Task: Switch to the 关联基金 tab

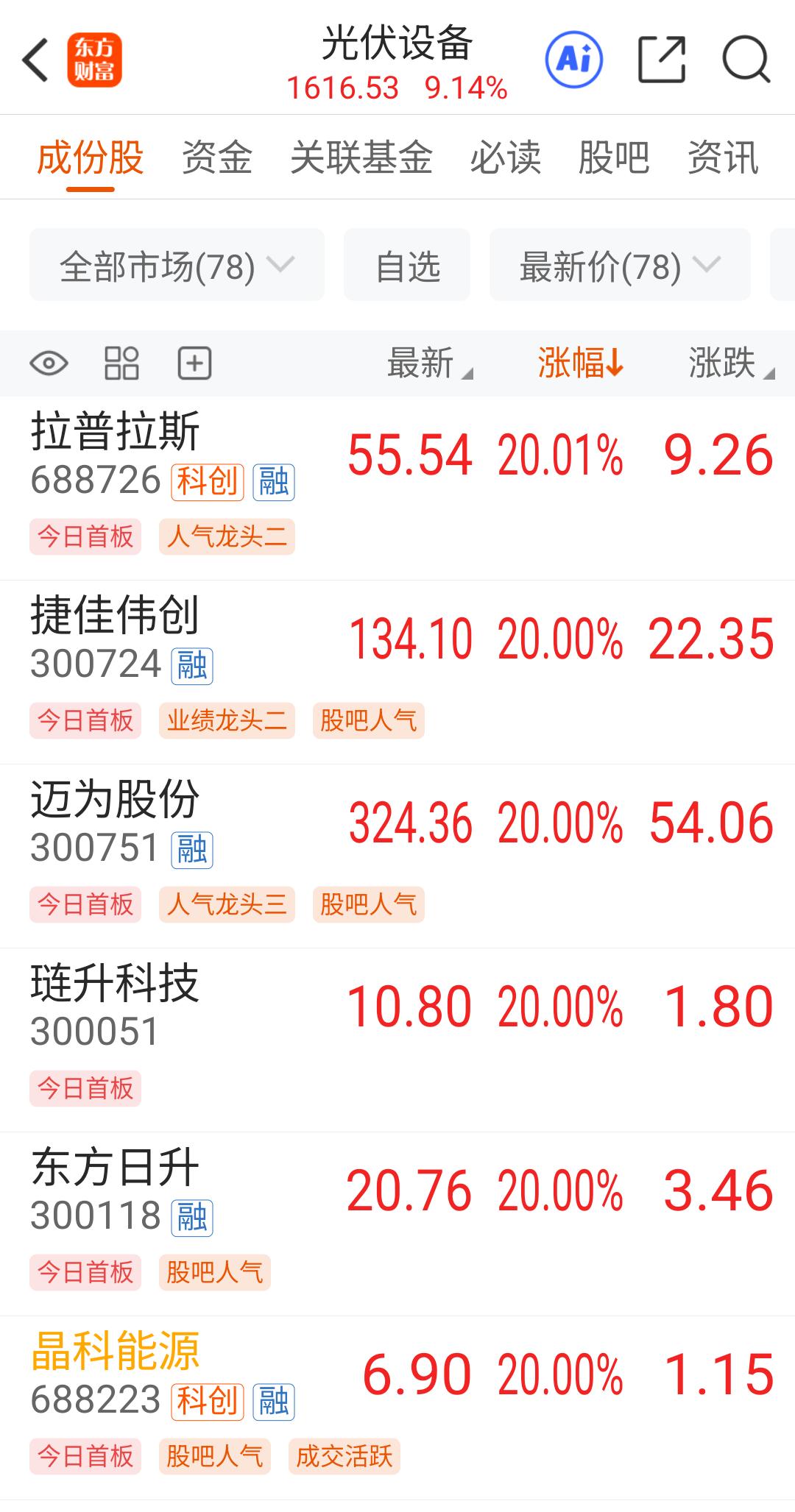Action: pos(361,157)
